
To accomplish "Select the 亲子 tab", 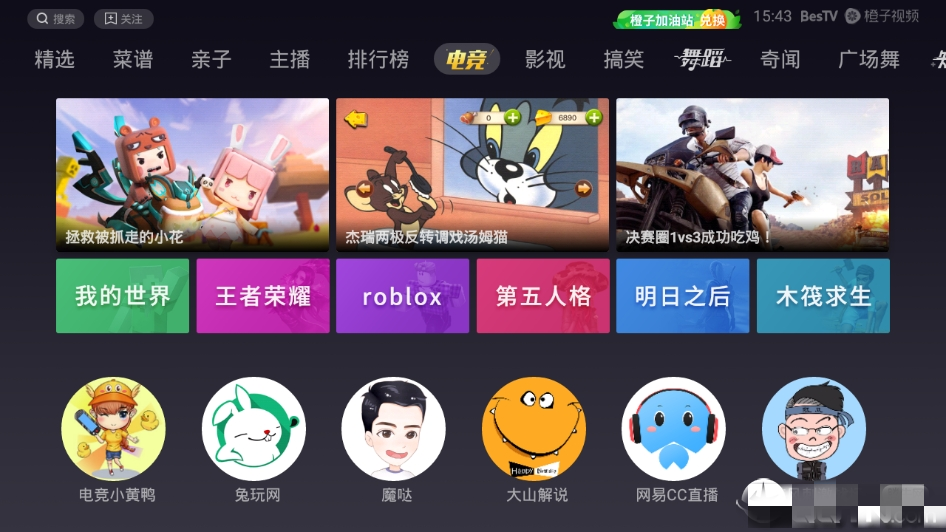I will pos(211,60).
